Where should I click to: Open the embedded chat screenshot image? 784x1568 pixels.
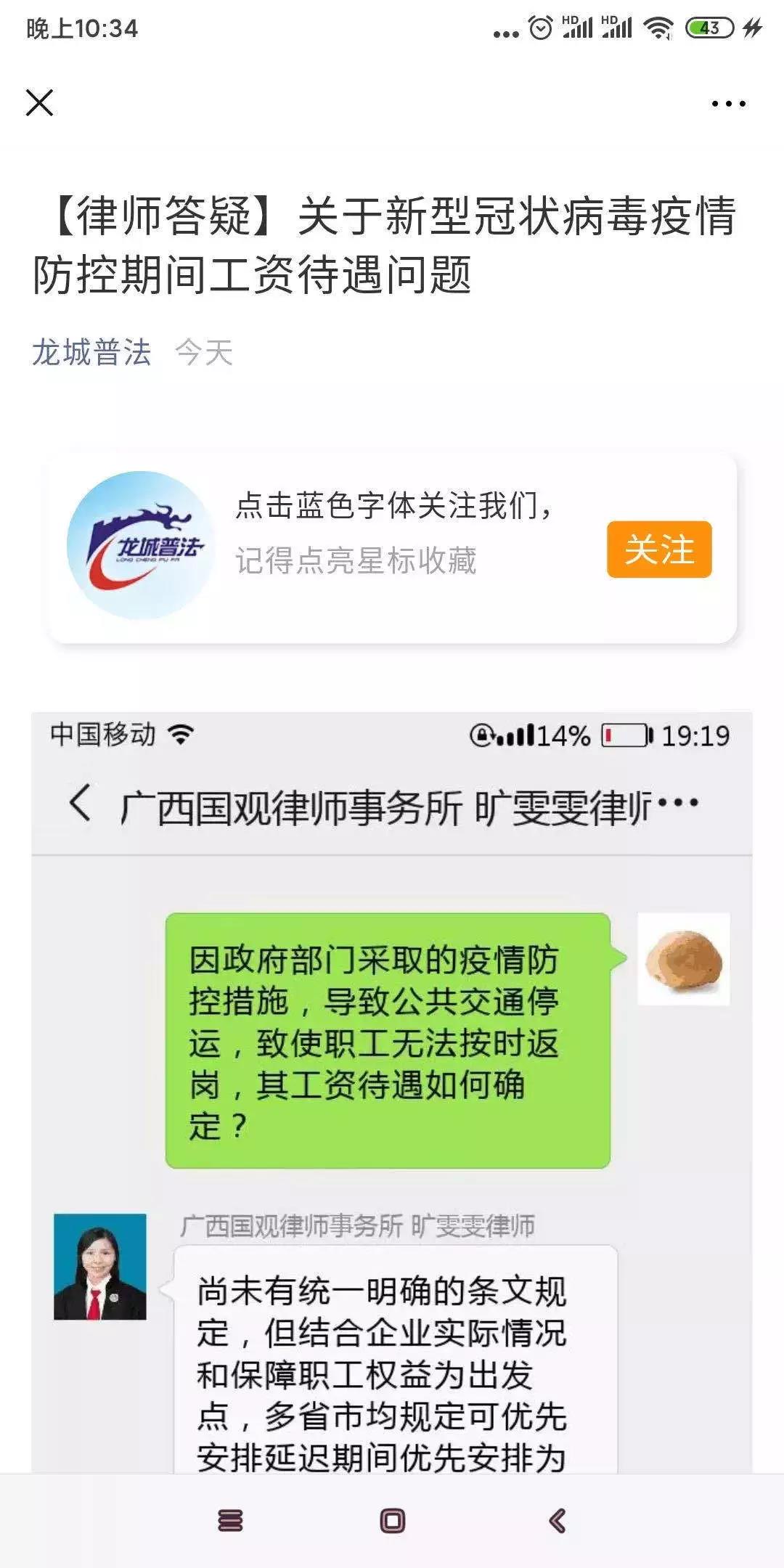point(392,1089)
